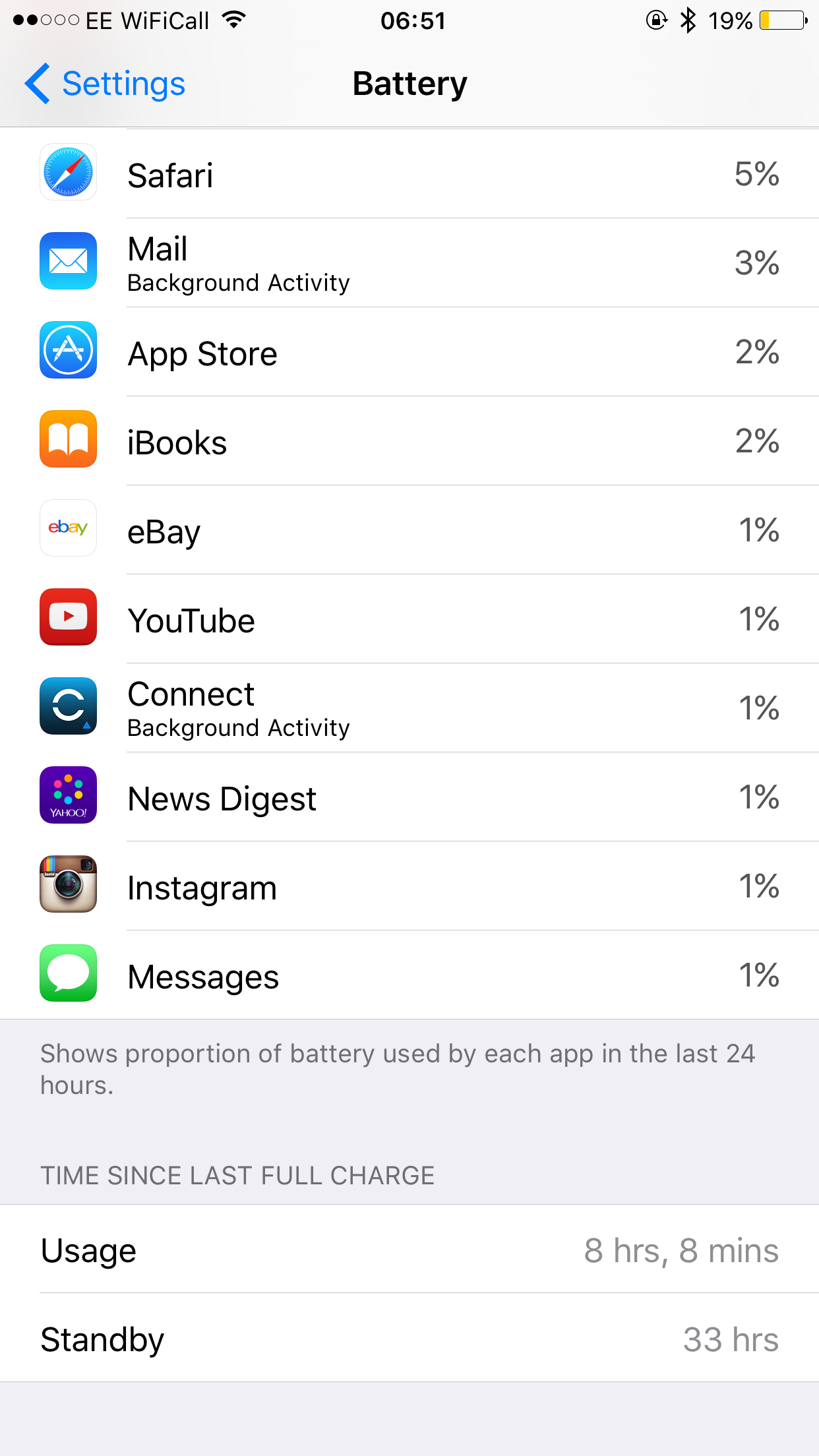Go back to Settings
This screenshot has height=1456, width=819.
tap(106, 84)
